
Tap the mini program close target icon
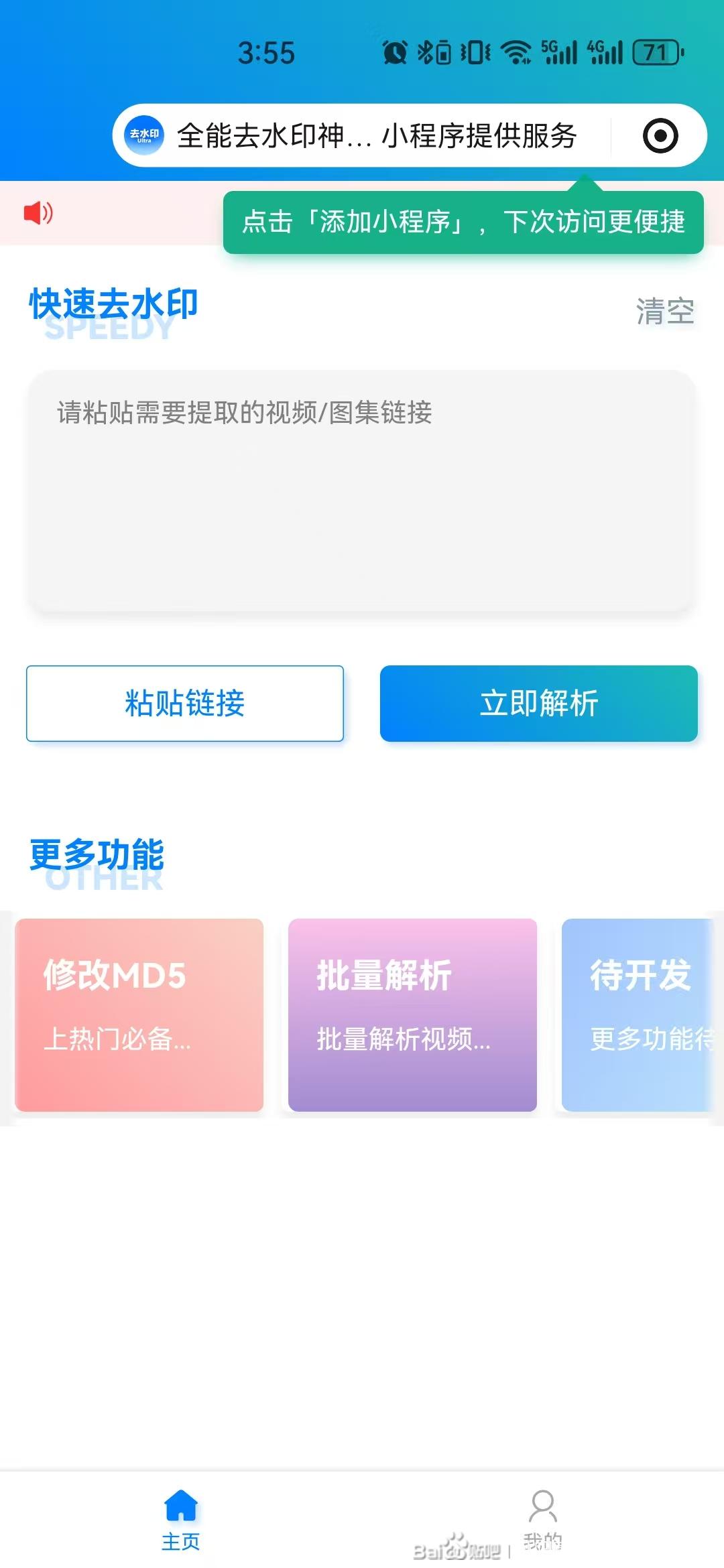[660, 136]
